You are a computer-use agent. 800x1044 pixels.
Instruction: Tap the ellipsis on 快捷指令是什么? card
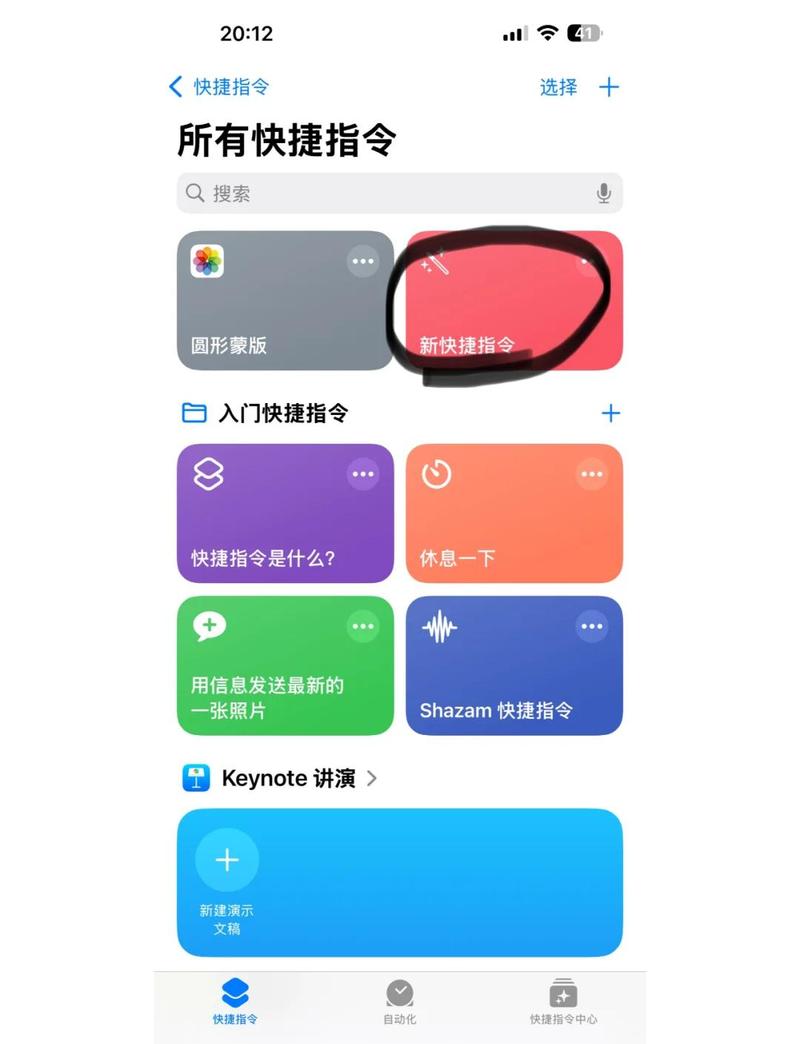coord(363,473)
